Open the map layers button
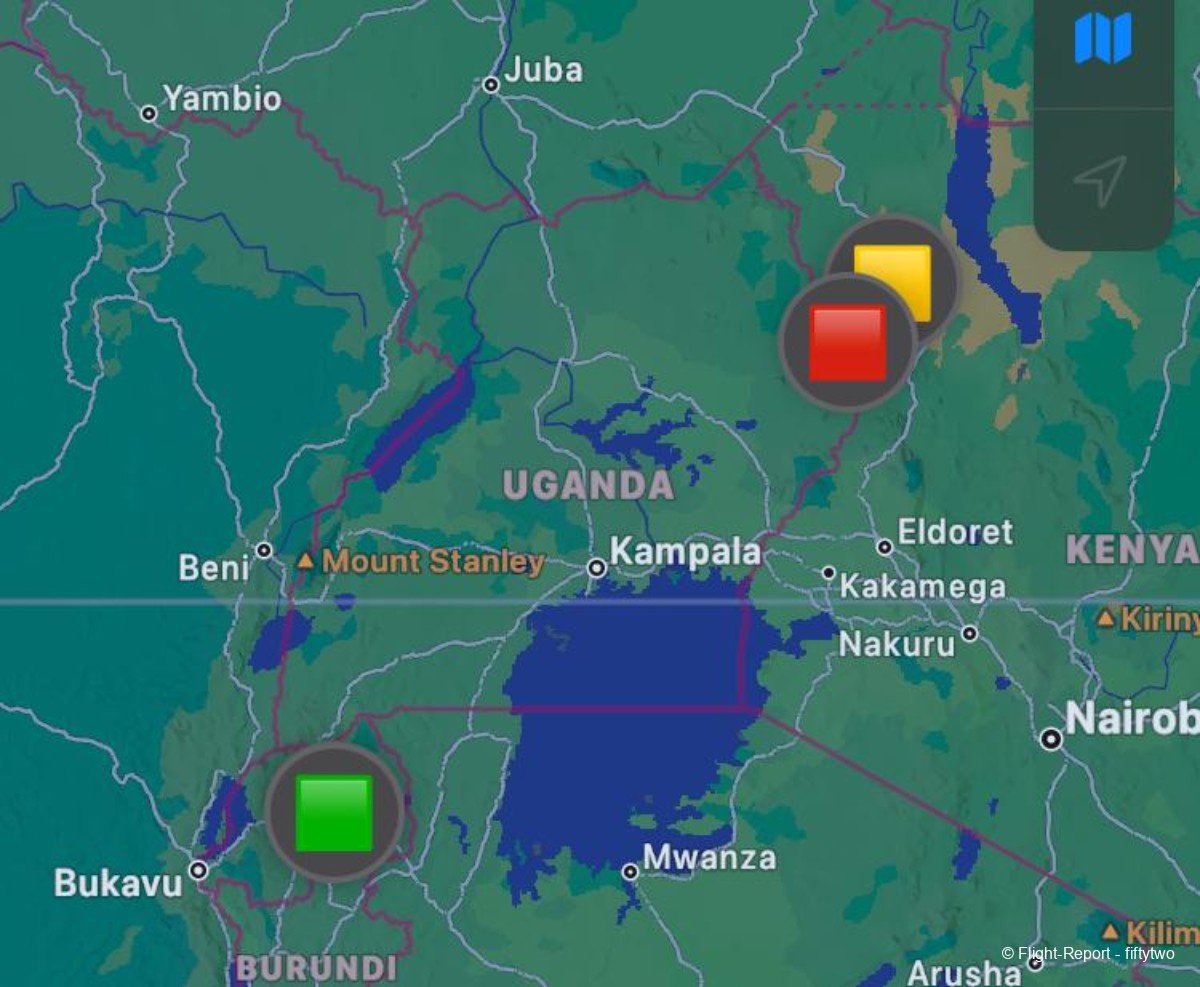The width and height of the screenshot is (1200, 987). tap(1102, 40)
